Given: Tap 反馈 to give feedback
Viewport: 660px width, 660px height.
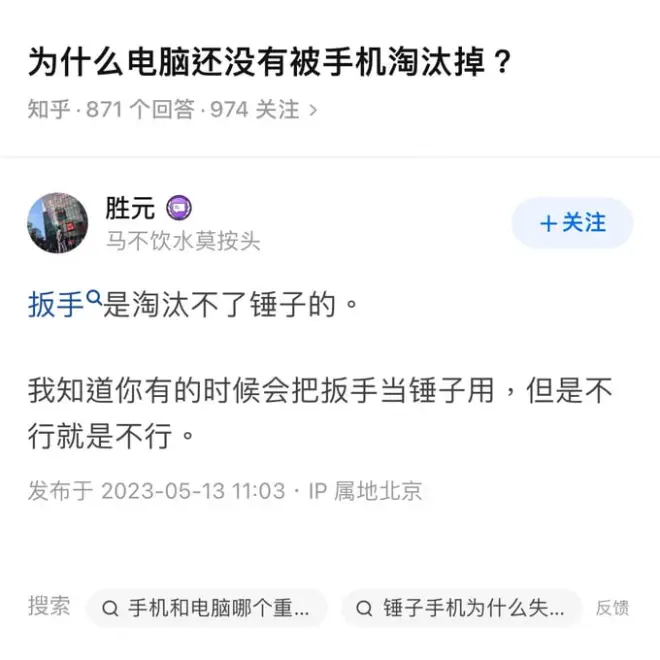Looking at the screenshot, I should [x=612, y=608].
